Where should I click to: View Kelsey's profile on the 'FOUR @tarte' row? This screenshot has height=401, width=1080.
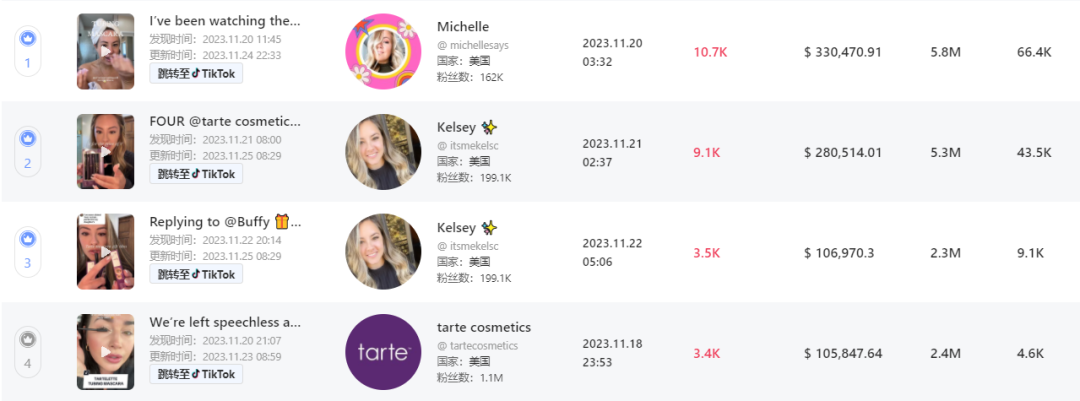[x=383, y=152]
